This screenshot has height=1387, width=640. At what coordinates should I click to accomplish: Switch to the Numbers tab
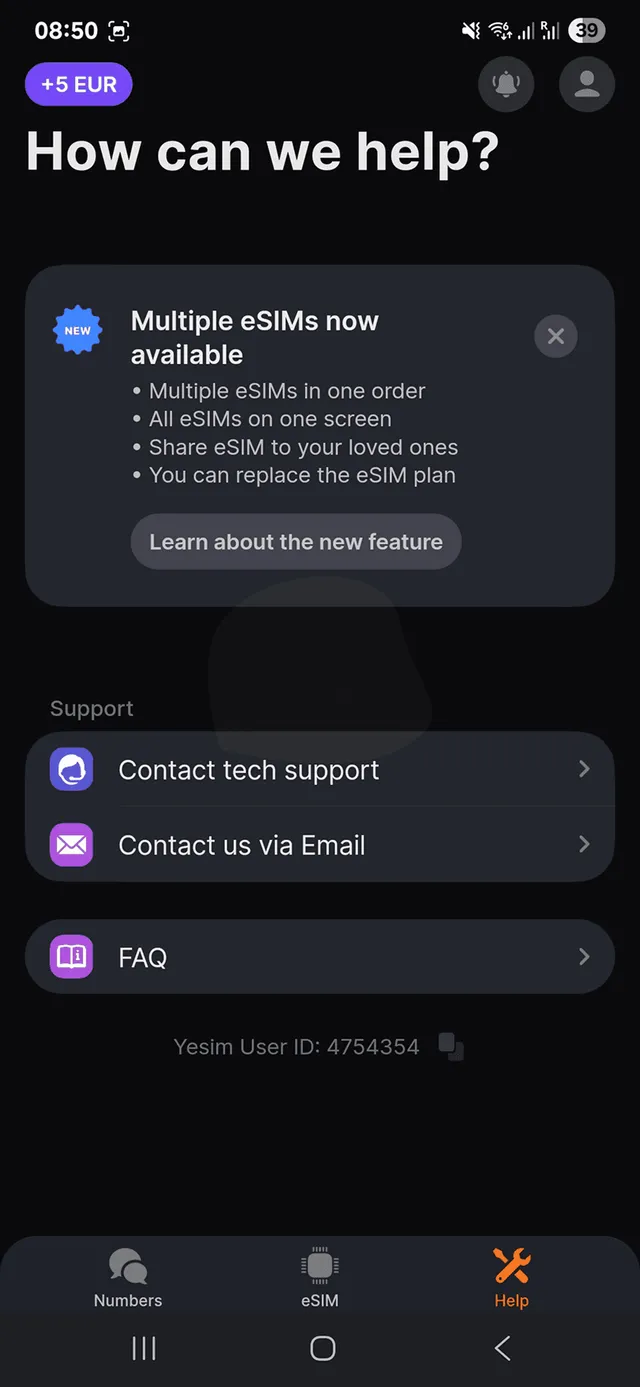[x=128, y=1278]
